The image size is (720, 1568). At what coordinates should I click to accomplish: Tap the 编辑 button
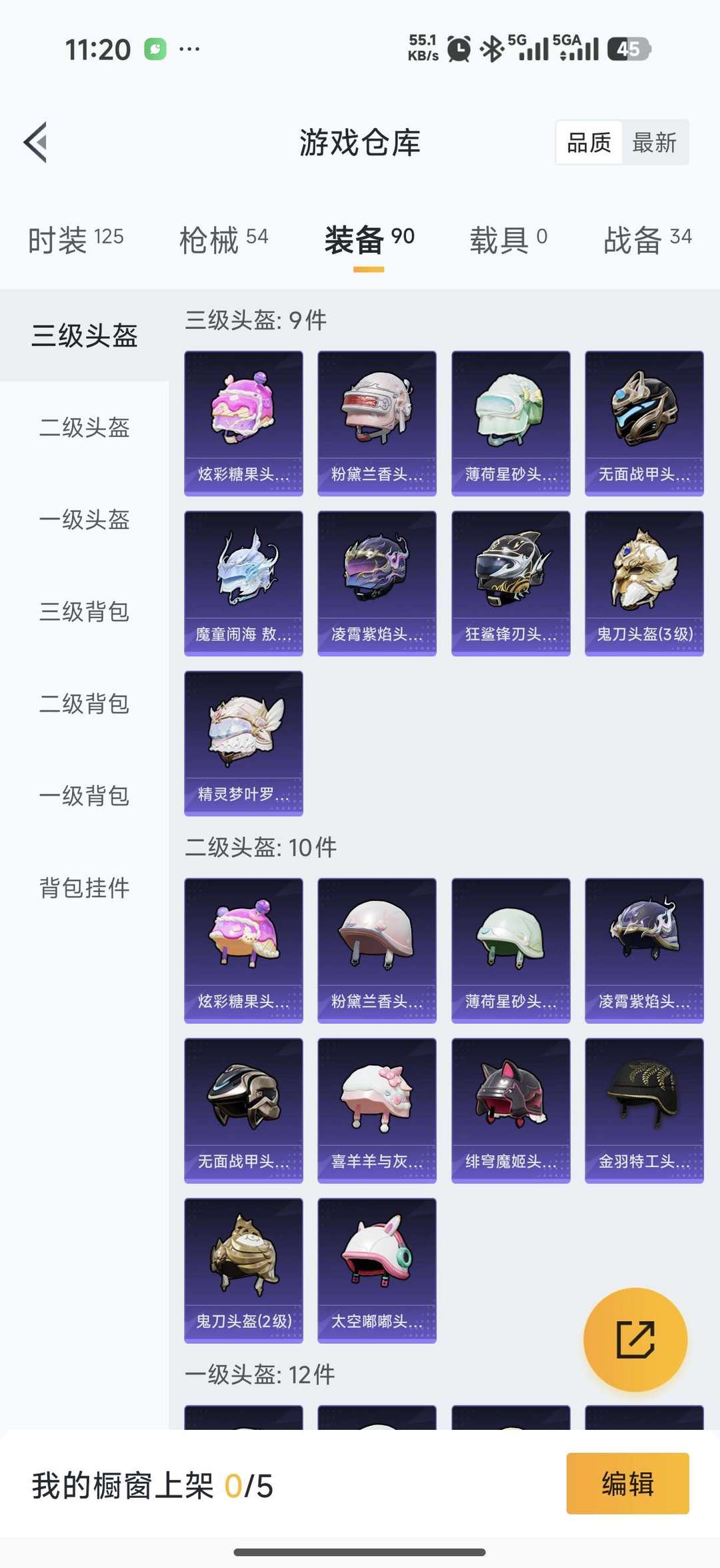[x=627, y=1483]
